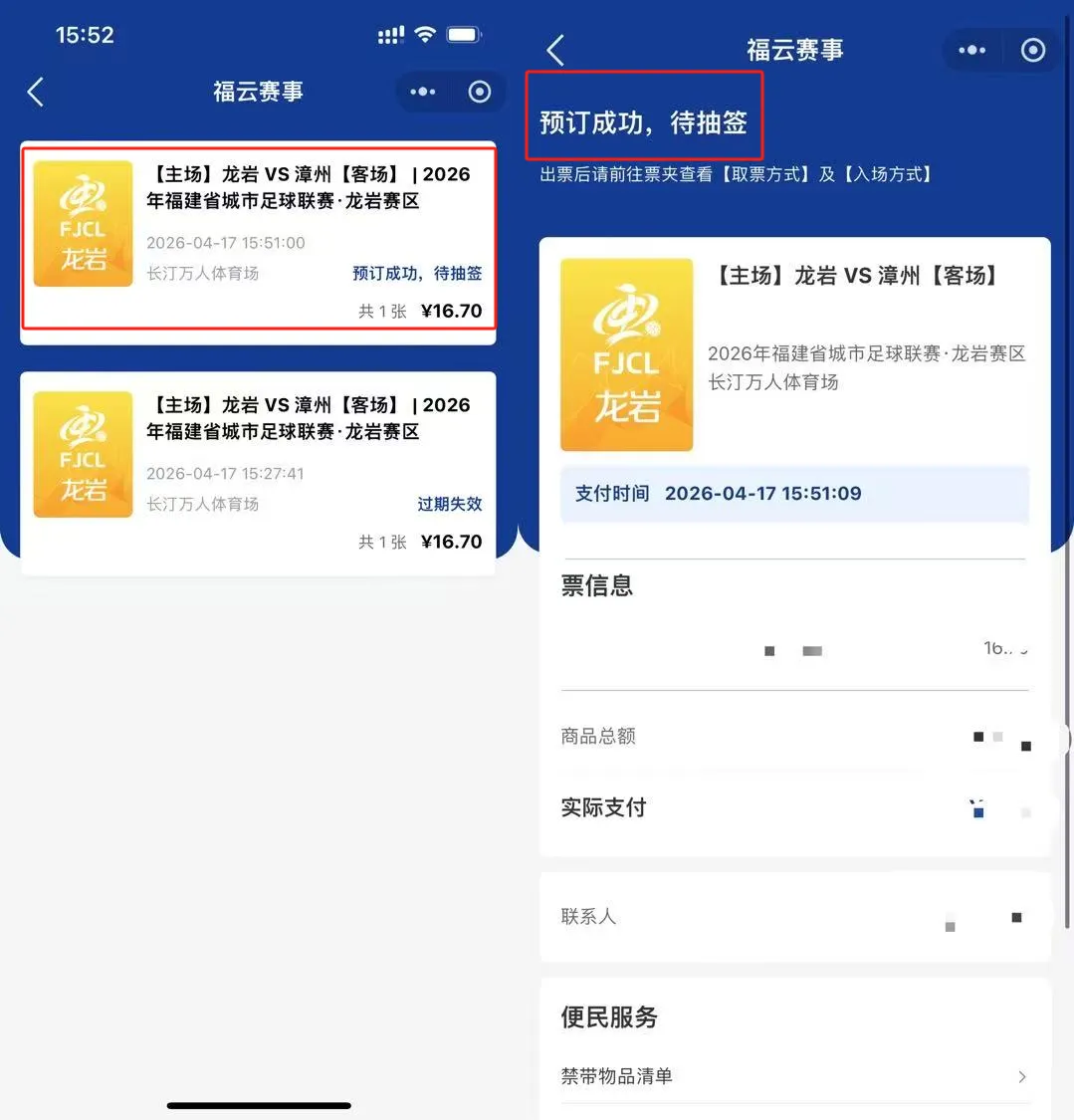1074x1120 pixels.
Task: Open the order marked 预订成功，待抽签
Action: [x=258, y=242]
